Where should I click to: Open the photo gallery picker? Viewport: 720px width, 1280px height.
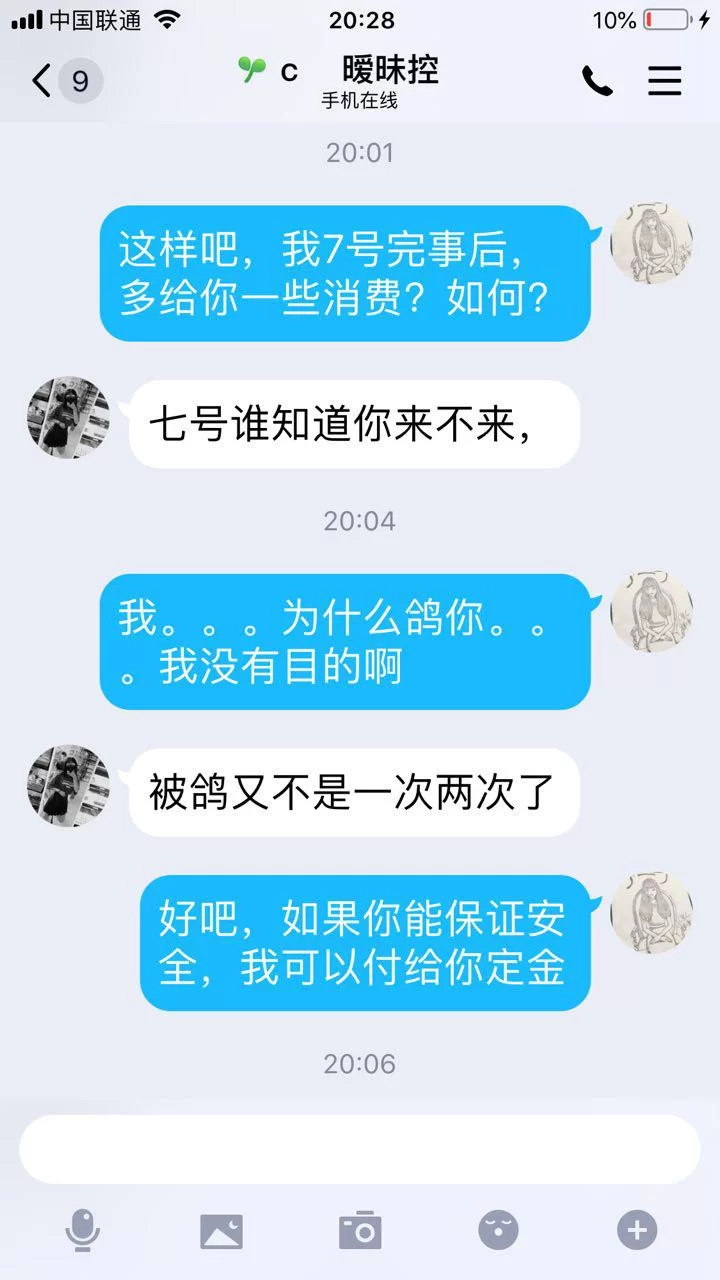[x=221, y=1230]
